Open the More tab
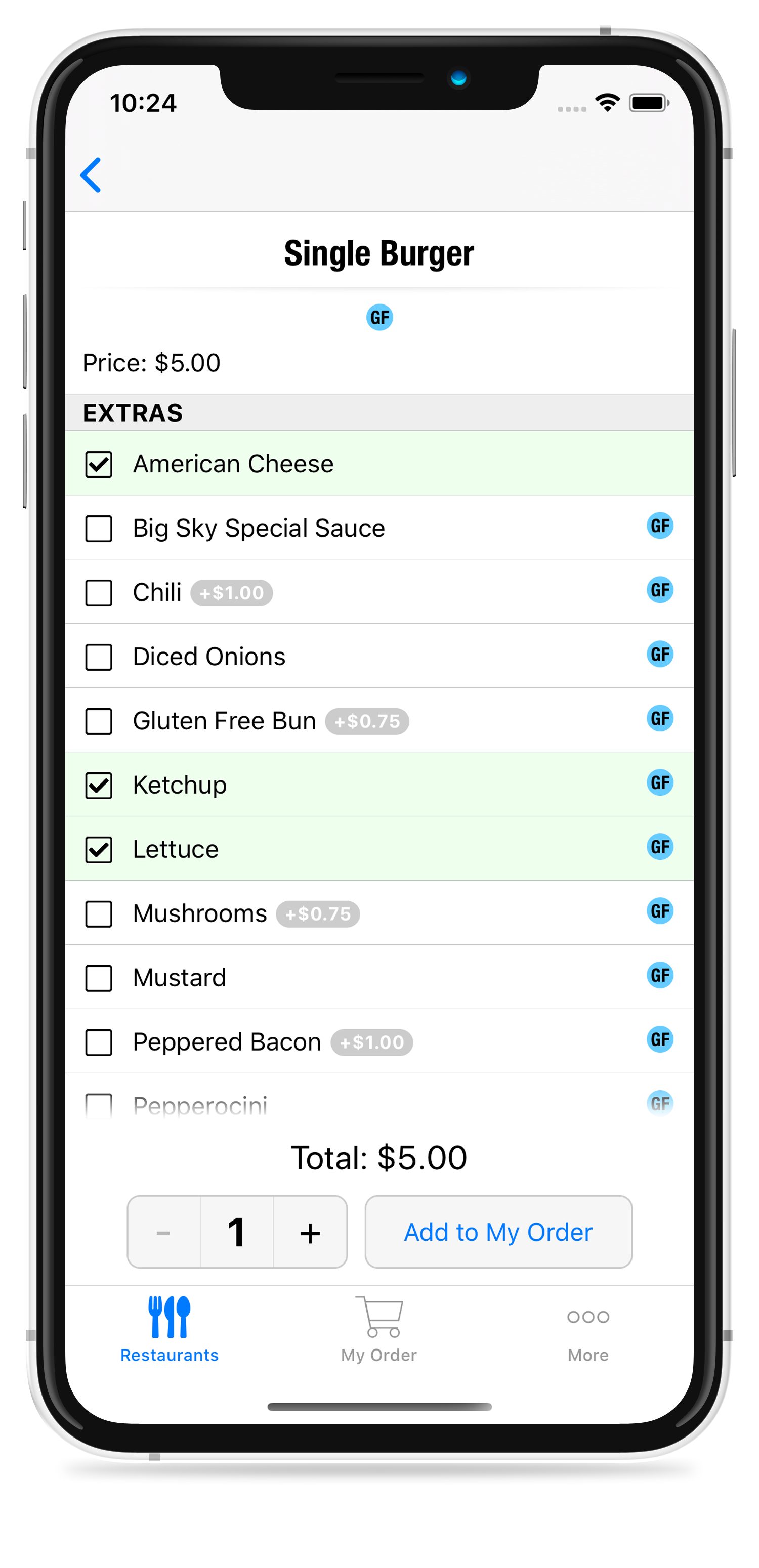 tap(588, 1330)
